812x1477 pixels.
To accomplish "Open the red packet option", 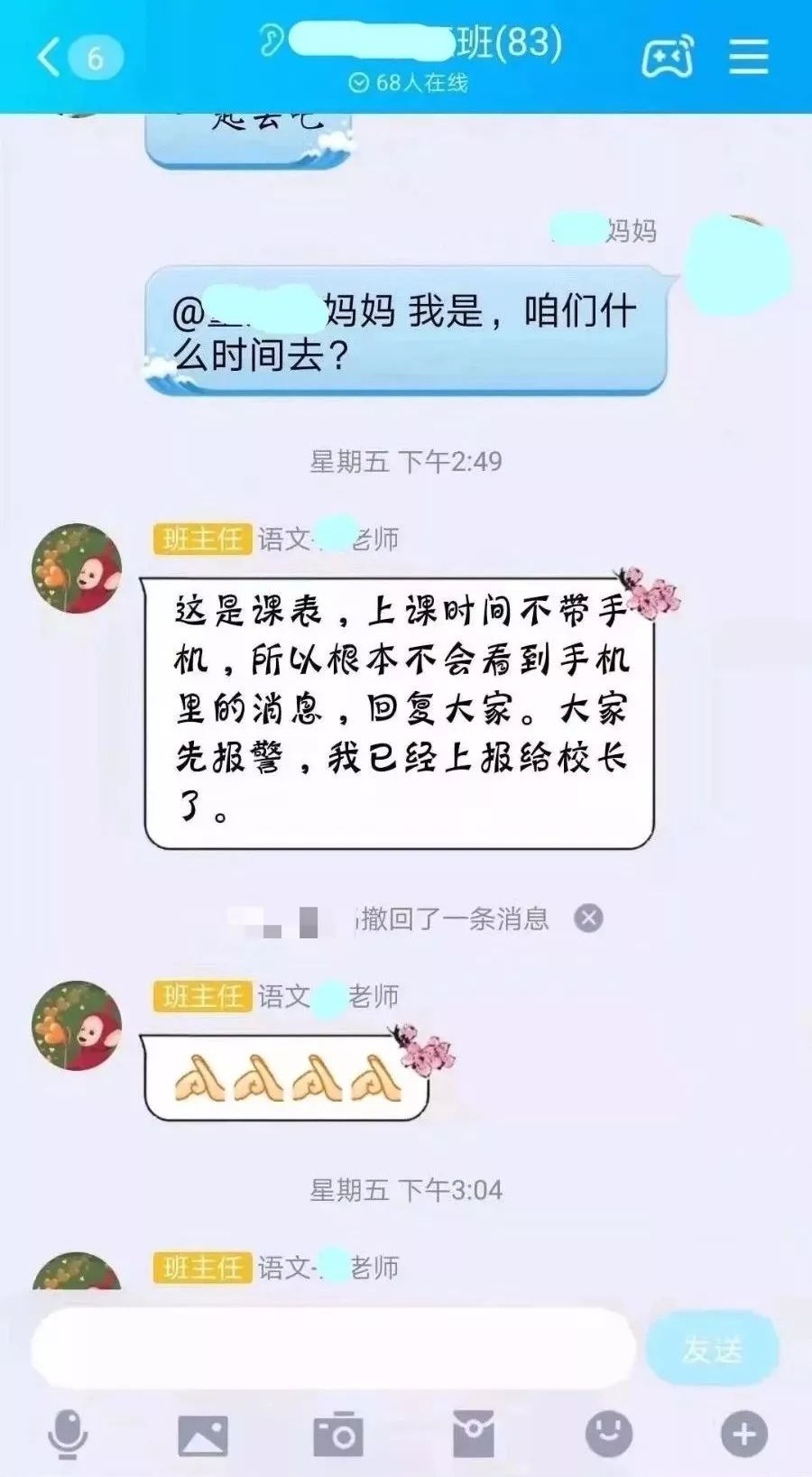I will click(x=474, y=1434).
